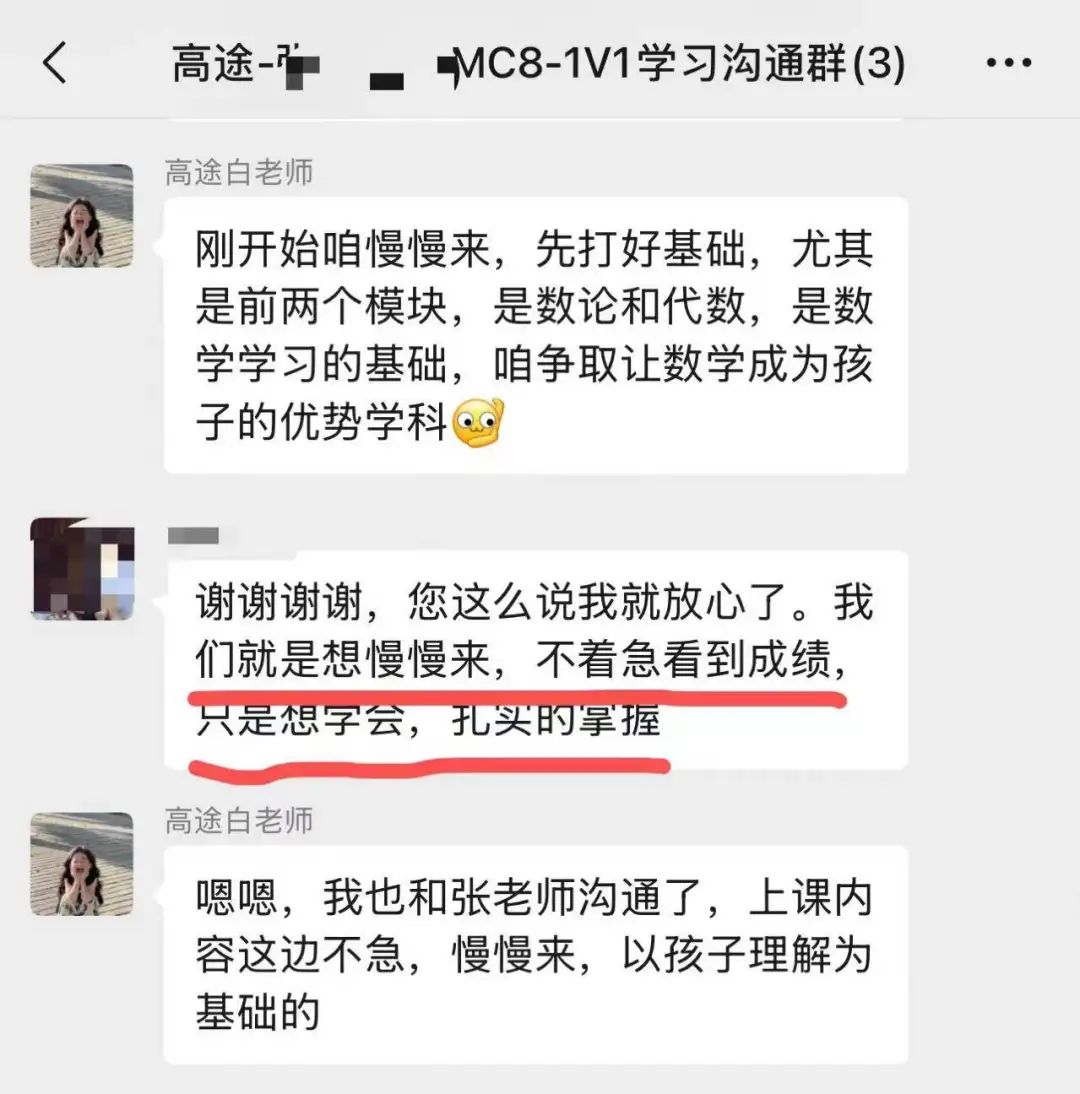The height and width of the screenshot is (1094, 1080).
Task: Open the group chat overflow menu
Action: (x=1007, y=64)
